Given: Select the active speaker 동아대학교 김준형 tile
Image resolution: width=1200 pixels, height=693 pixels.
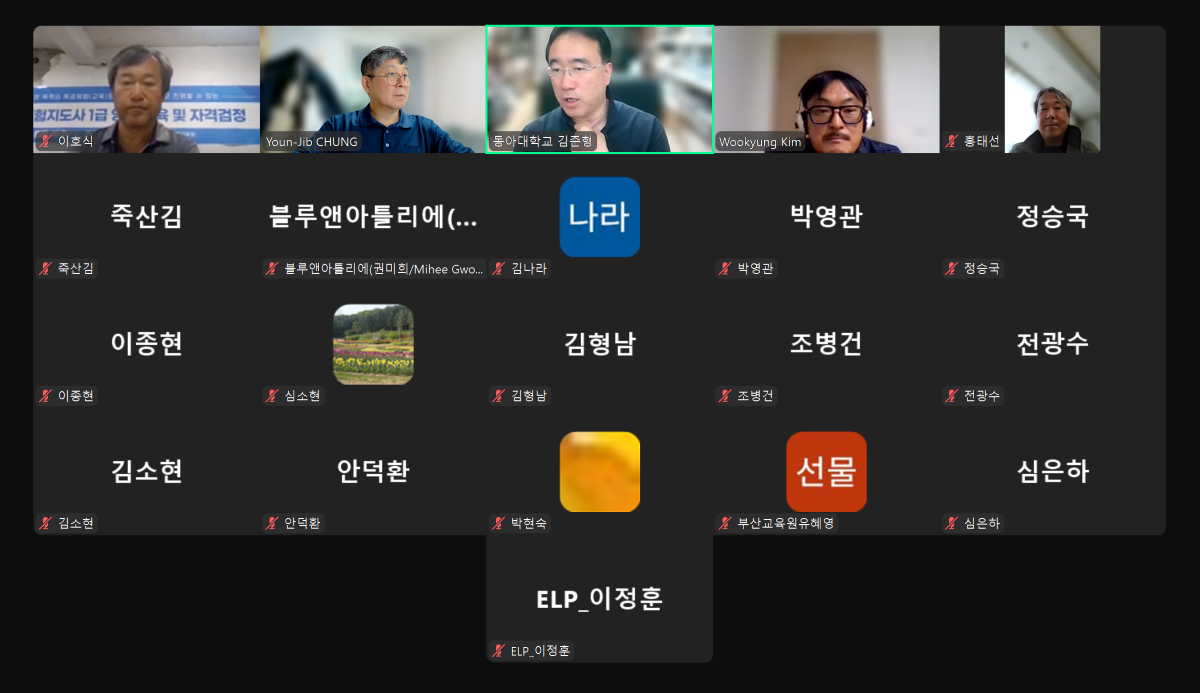Looking at the screenshot, I should [599, 89].
